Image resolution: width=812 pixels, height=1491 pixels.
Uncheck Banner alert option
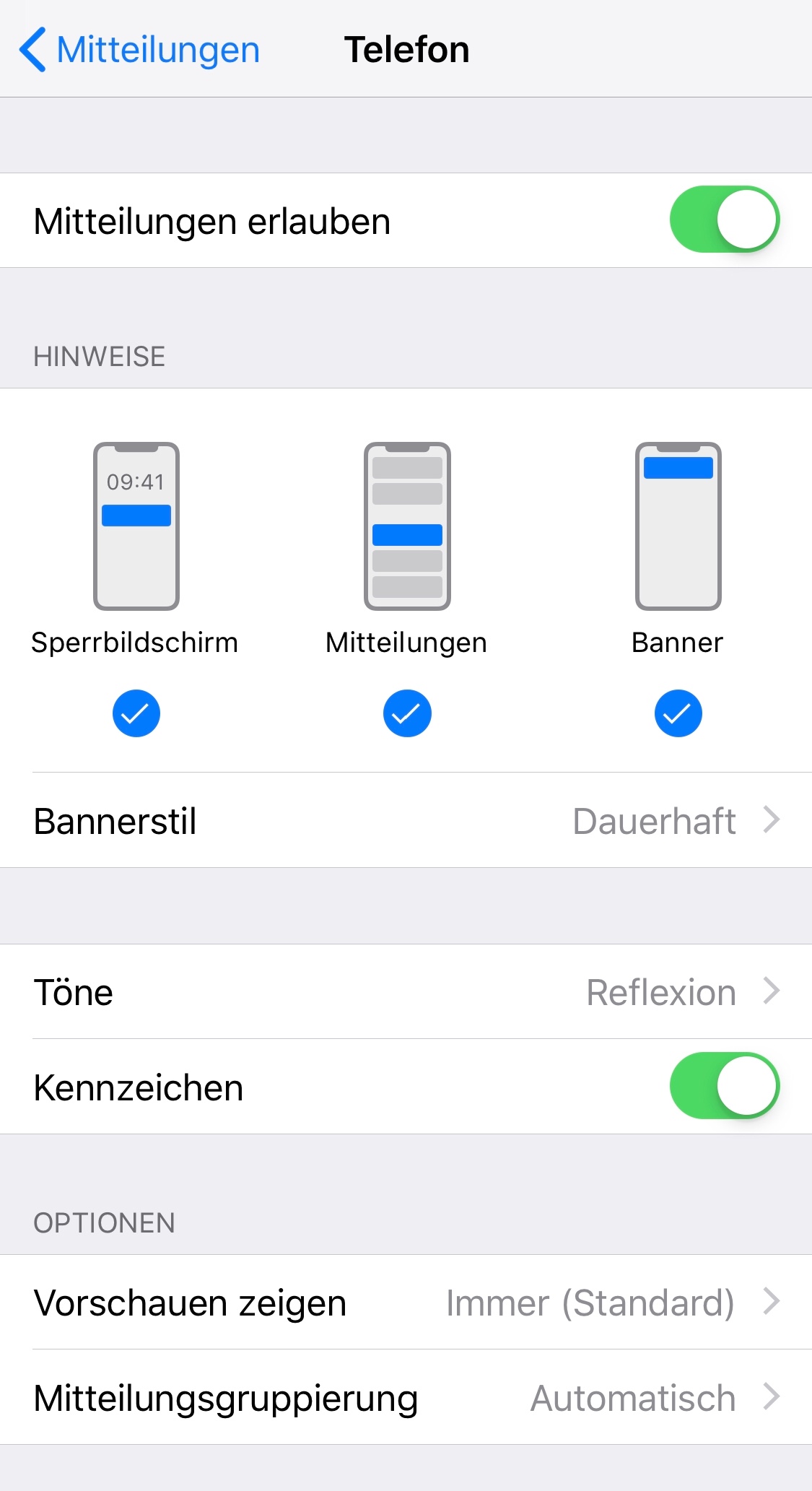678,713
